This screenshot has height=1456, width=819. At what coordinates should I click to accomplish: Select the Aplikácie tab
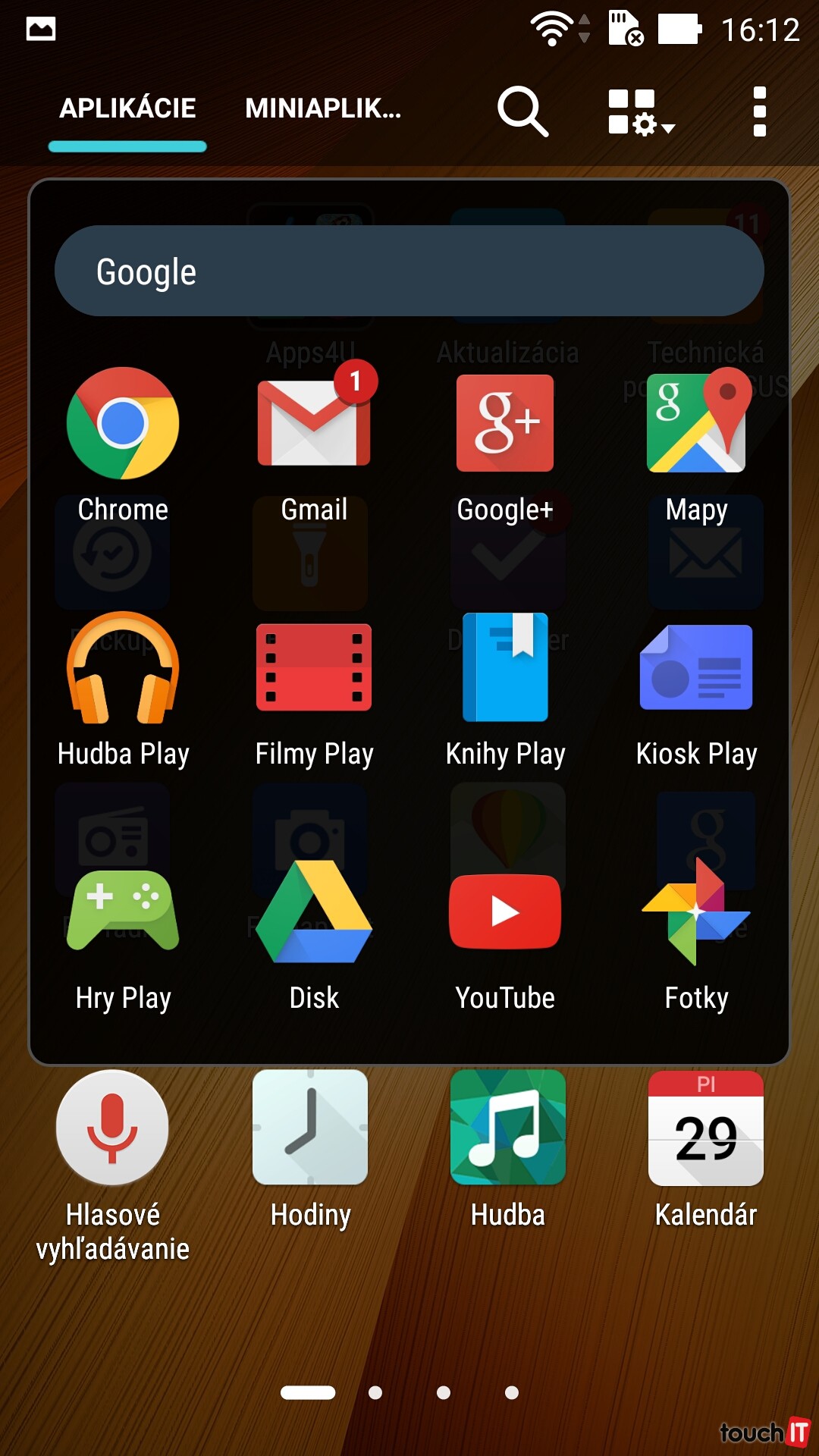(x=127, y=108)
